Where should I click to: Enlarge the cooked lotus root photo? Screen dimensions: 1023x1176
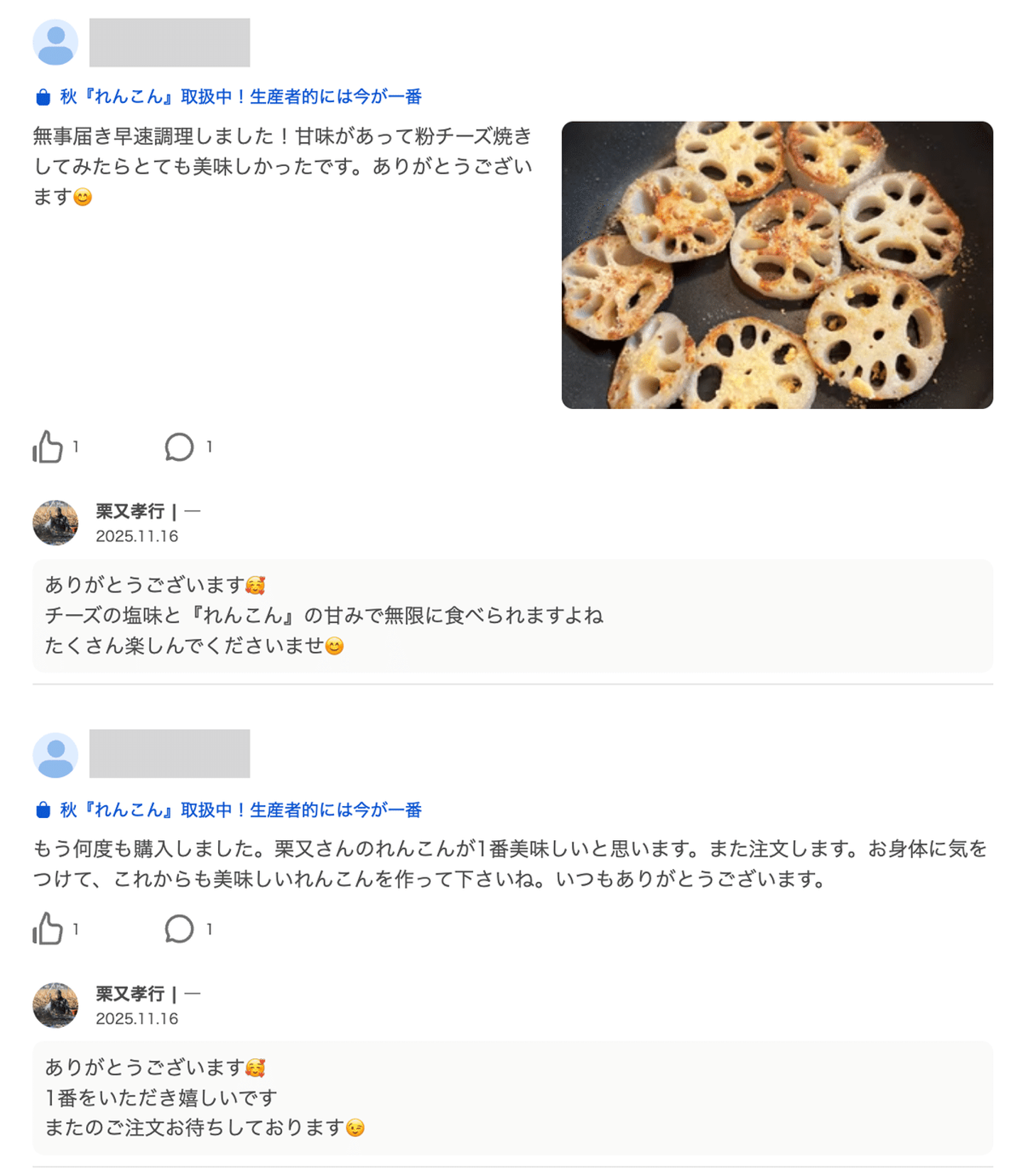click(776, 265)
